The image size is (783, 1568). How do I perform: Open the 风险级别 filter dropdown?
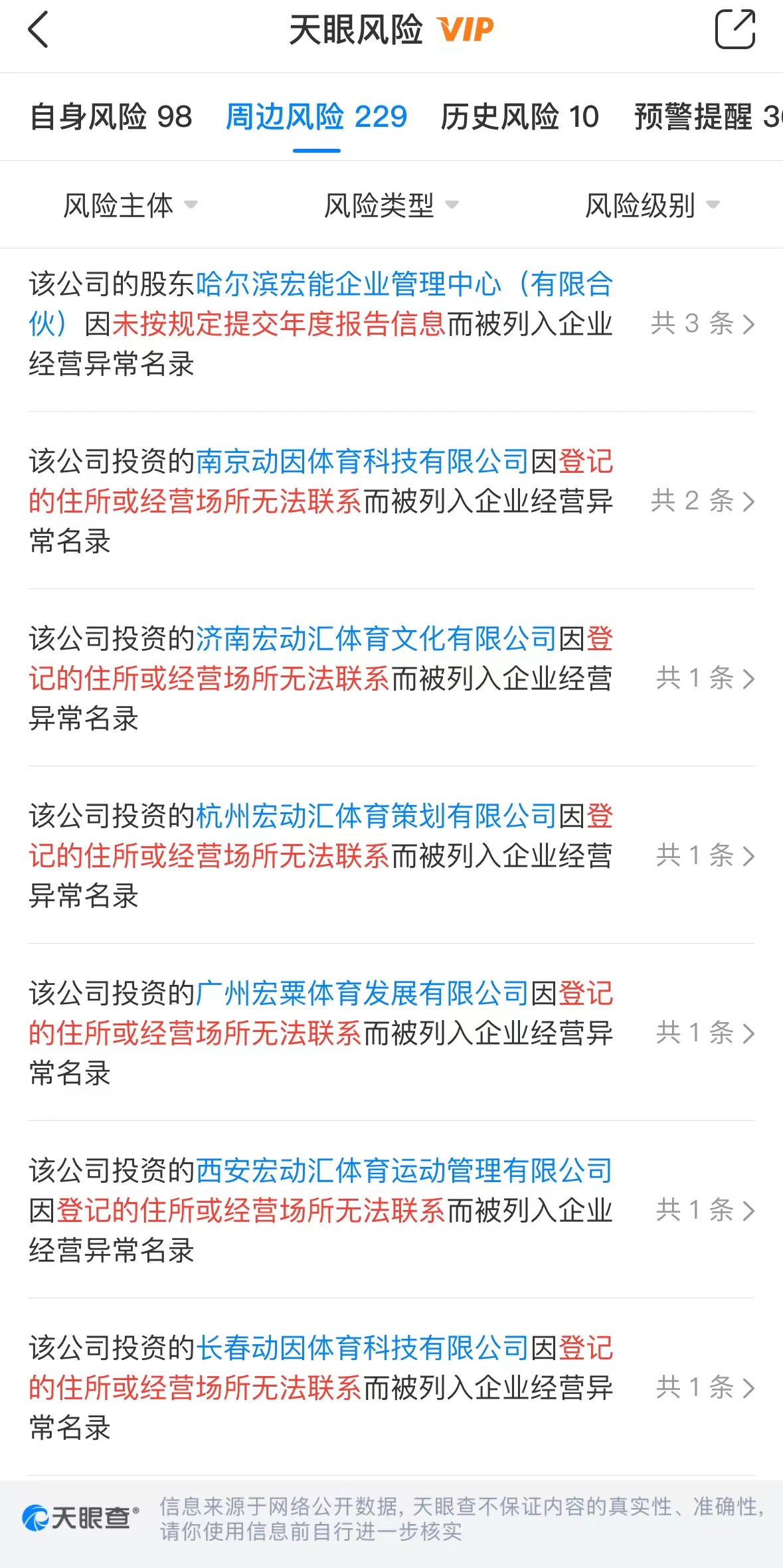pos(652,205)
